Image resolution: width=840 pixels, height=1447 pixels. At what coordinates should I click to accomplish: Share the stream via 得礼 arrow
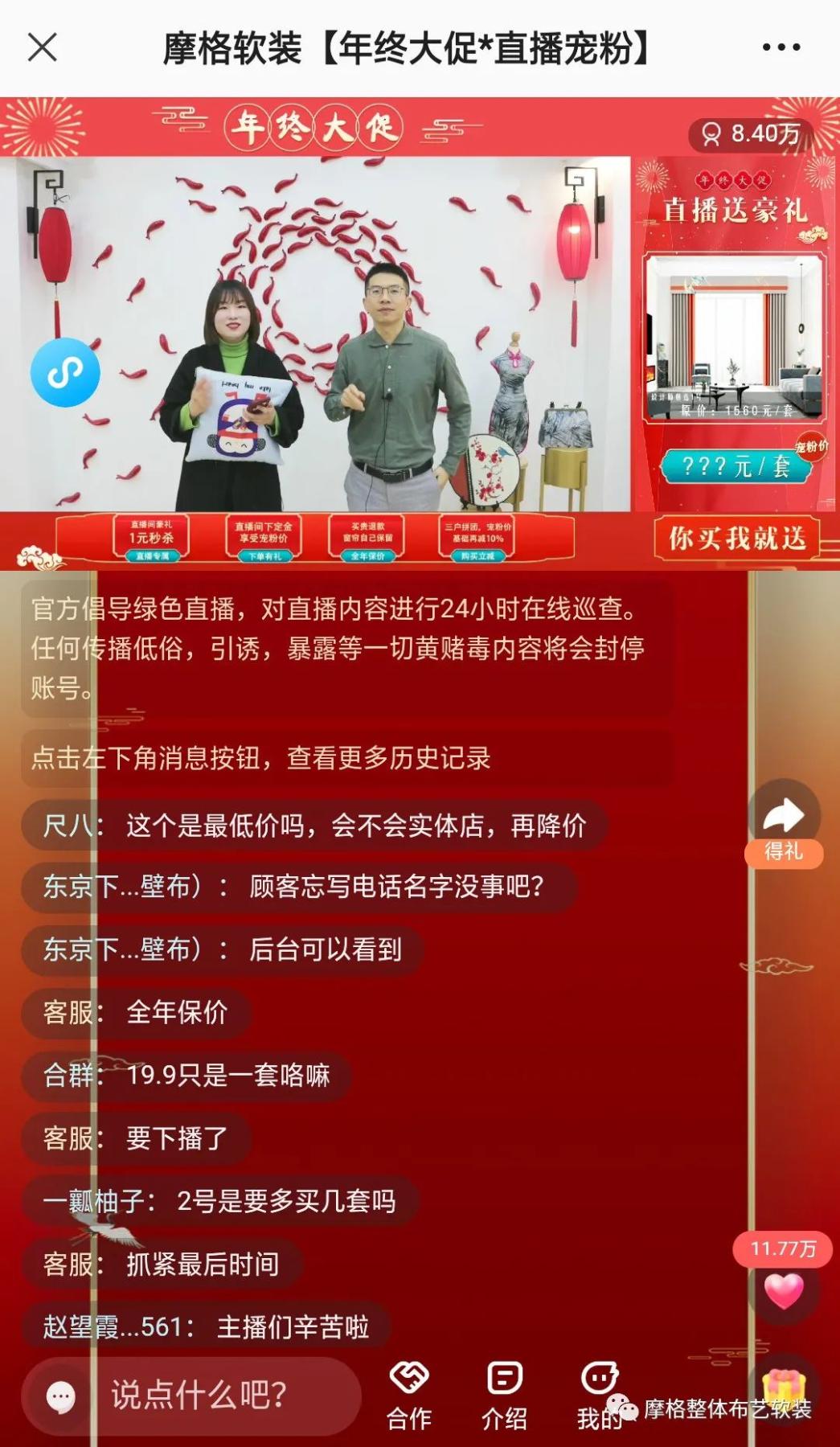784,817
